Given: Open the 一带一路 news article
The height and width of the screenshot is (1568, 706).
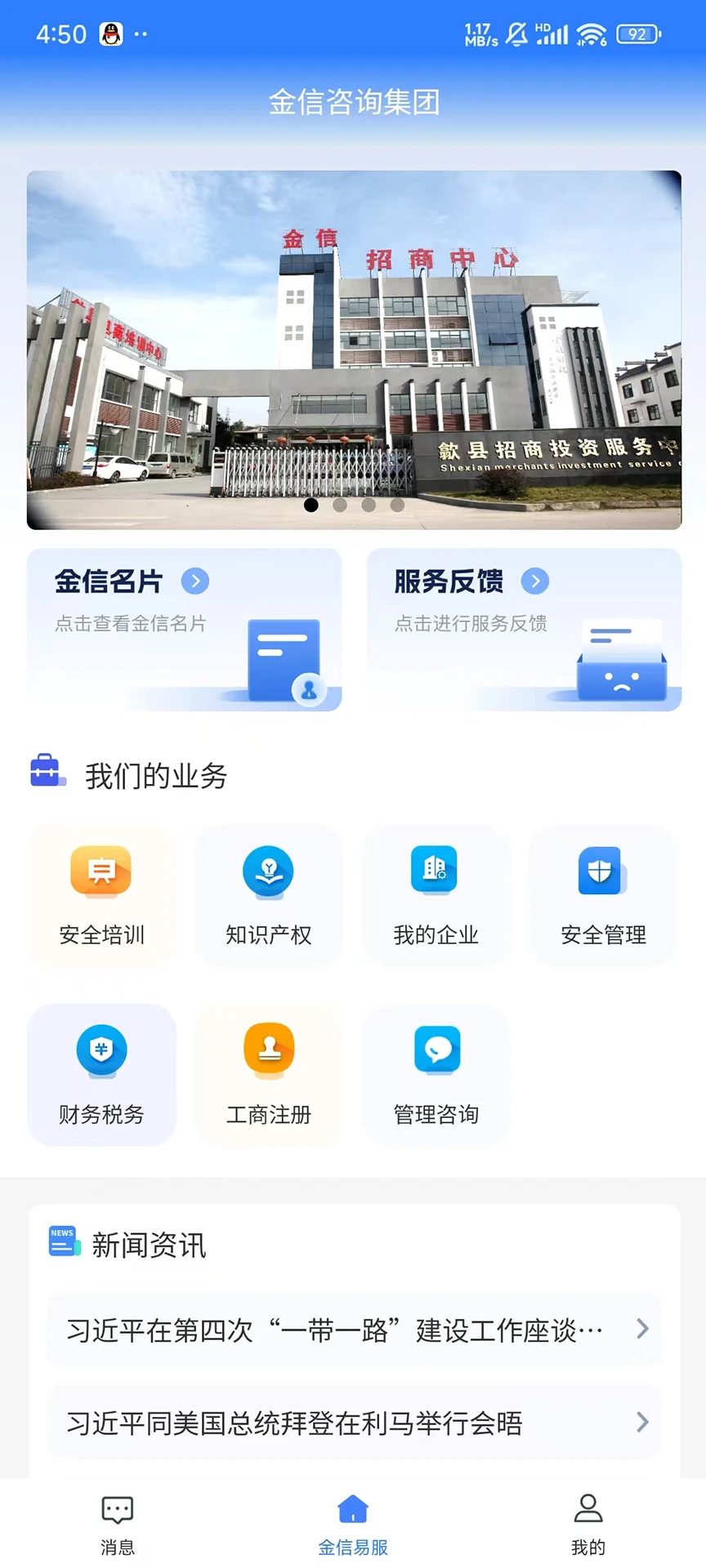Looking at the screenshot, I should click(x=353, y=1329).
